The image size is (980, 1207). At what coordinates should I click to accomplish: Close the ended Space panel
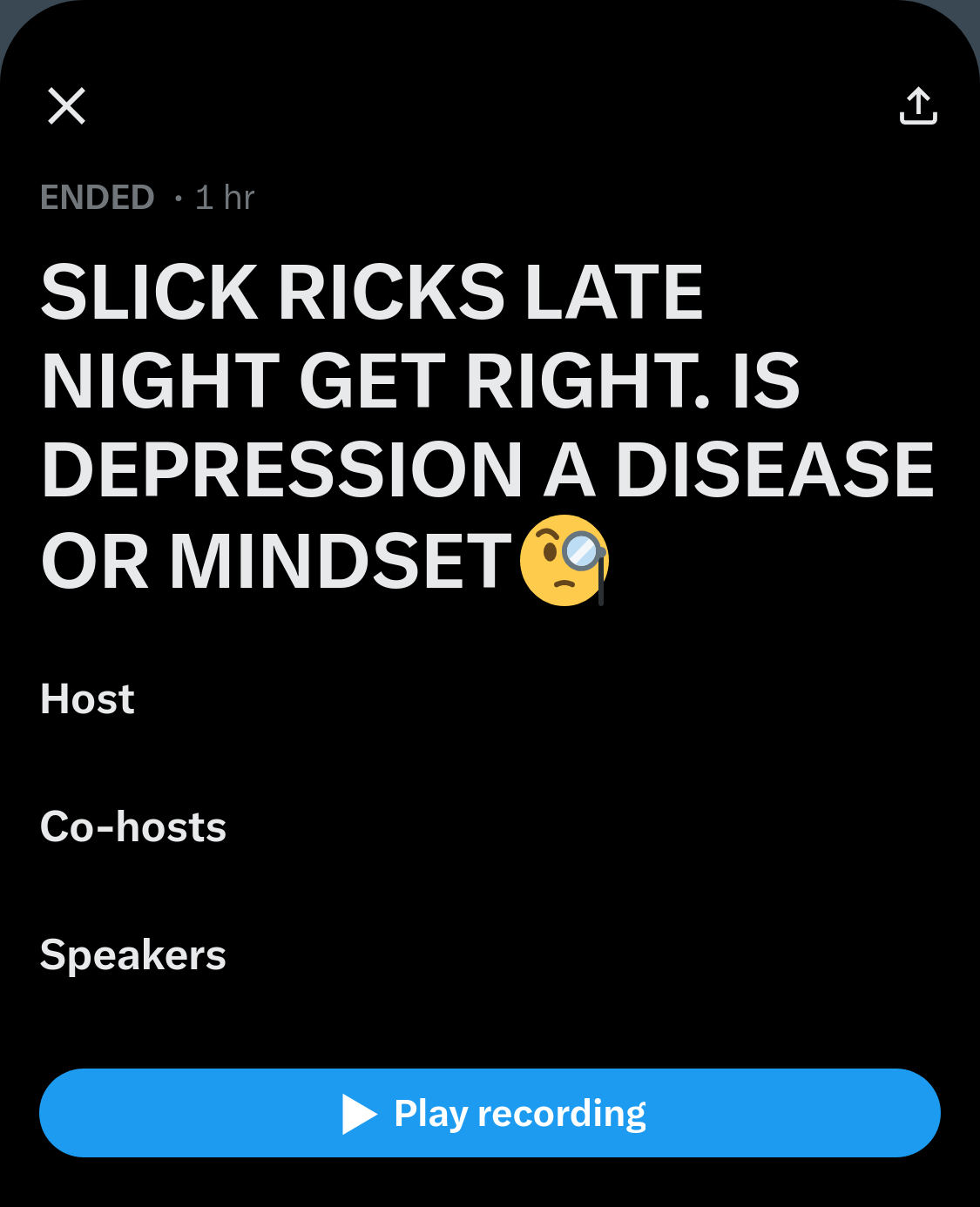(x=66, y=106)
